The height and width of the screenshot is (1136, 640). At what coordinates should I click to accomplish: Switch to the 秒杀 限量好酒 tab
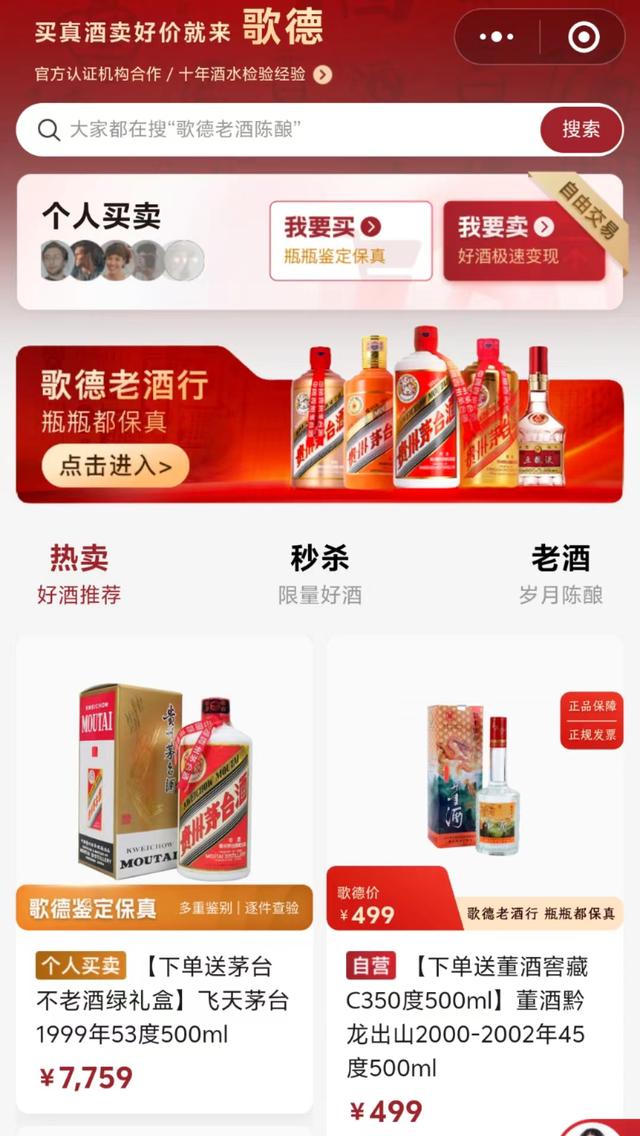[320, 574]
